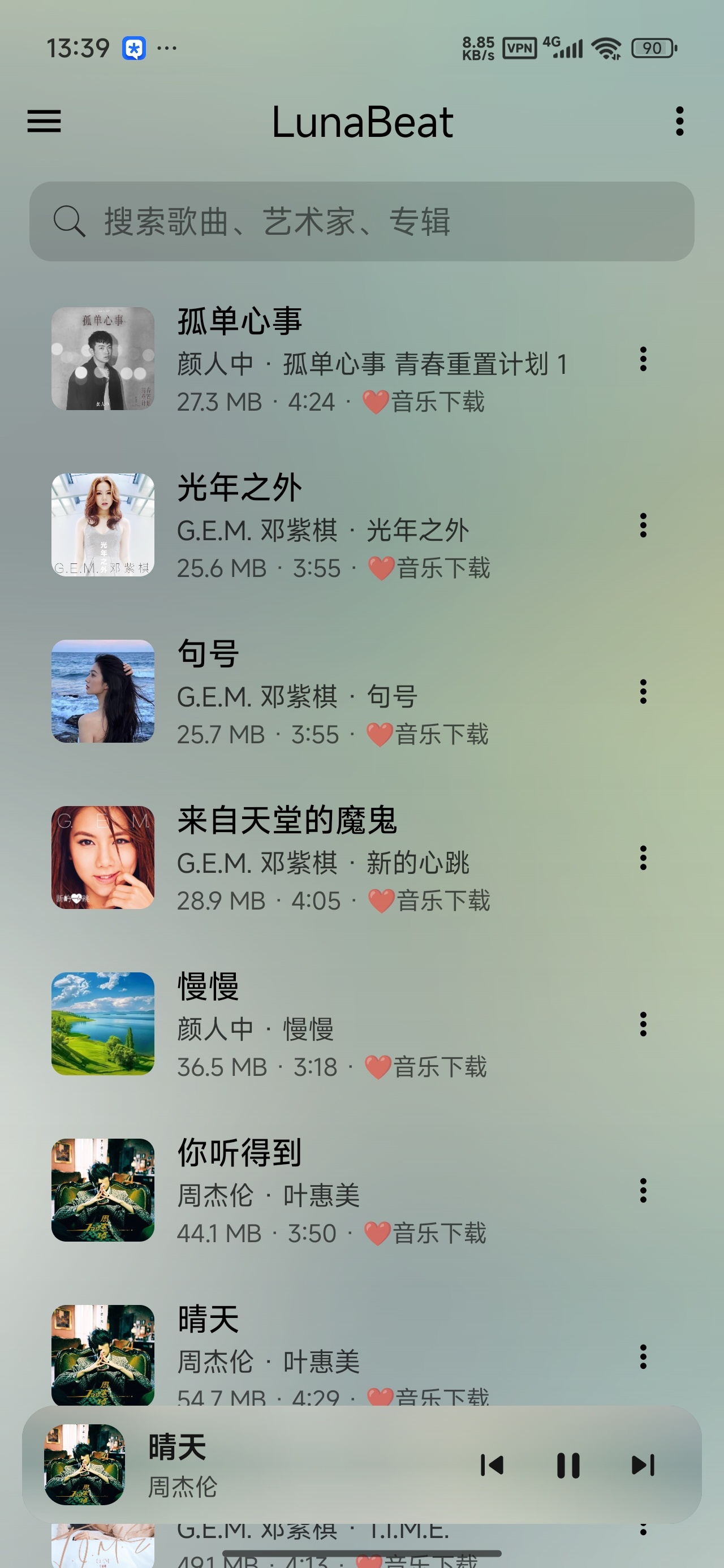Play the song 你听得到
Image resolution: width=724 pixels, height=1568 pixels.
coord(341,1190)
